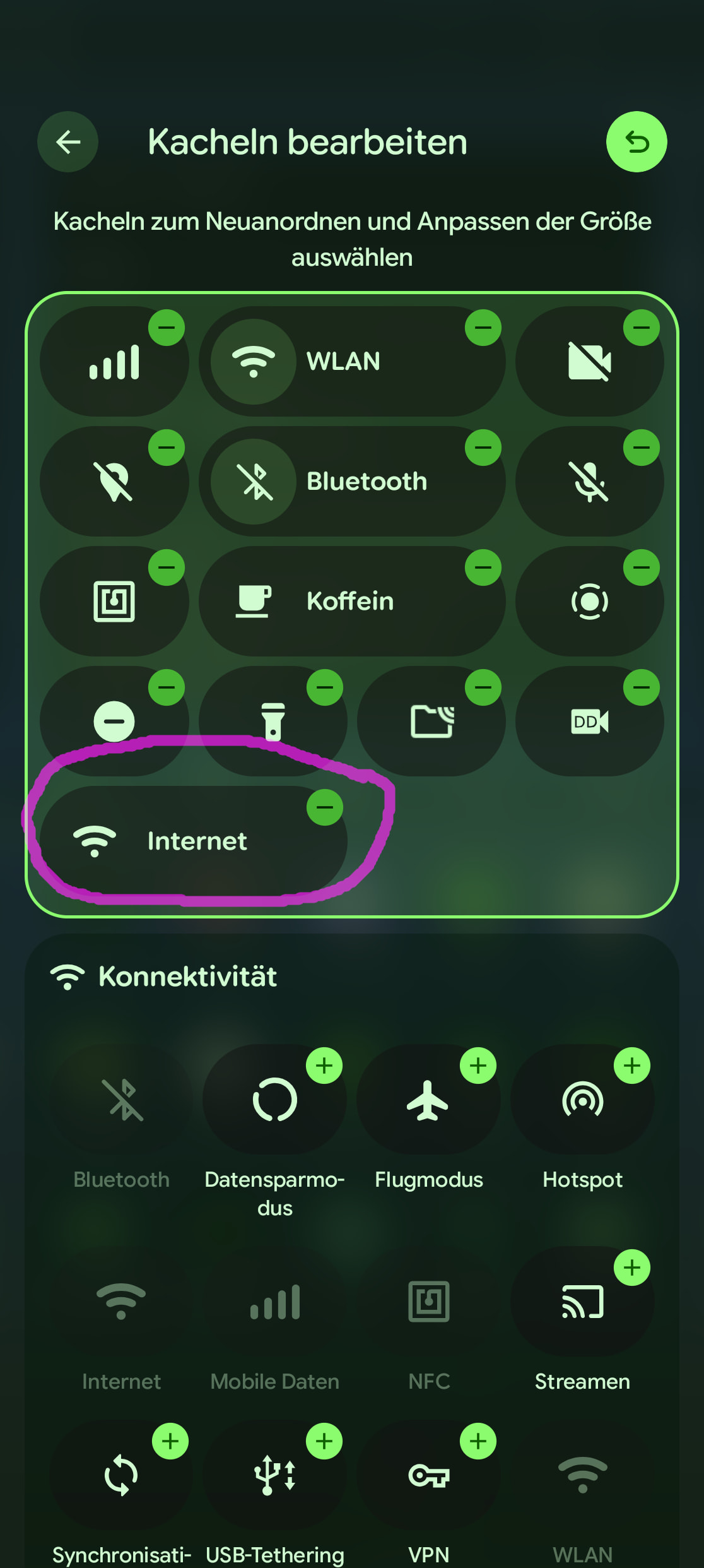This screenshot has width=704, height=1568.
Task: Remove the Internet tile
Action: tap(325, 807)
